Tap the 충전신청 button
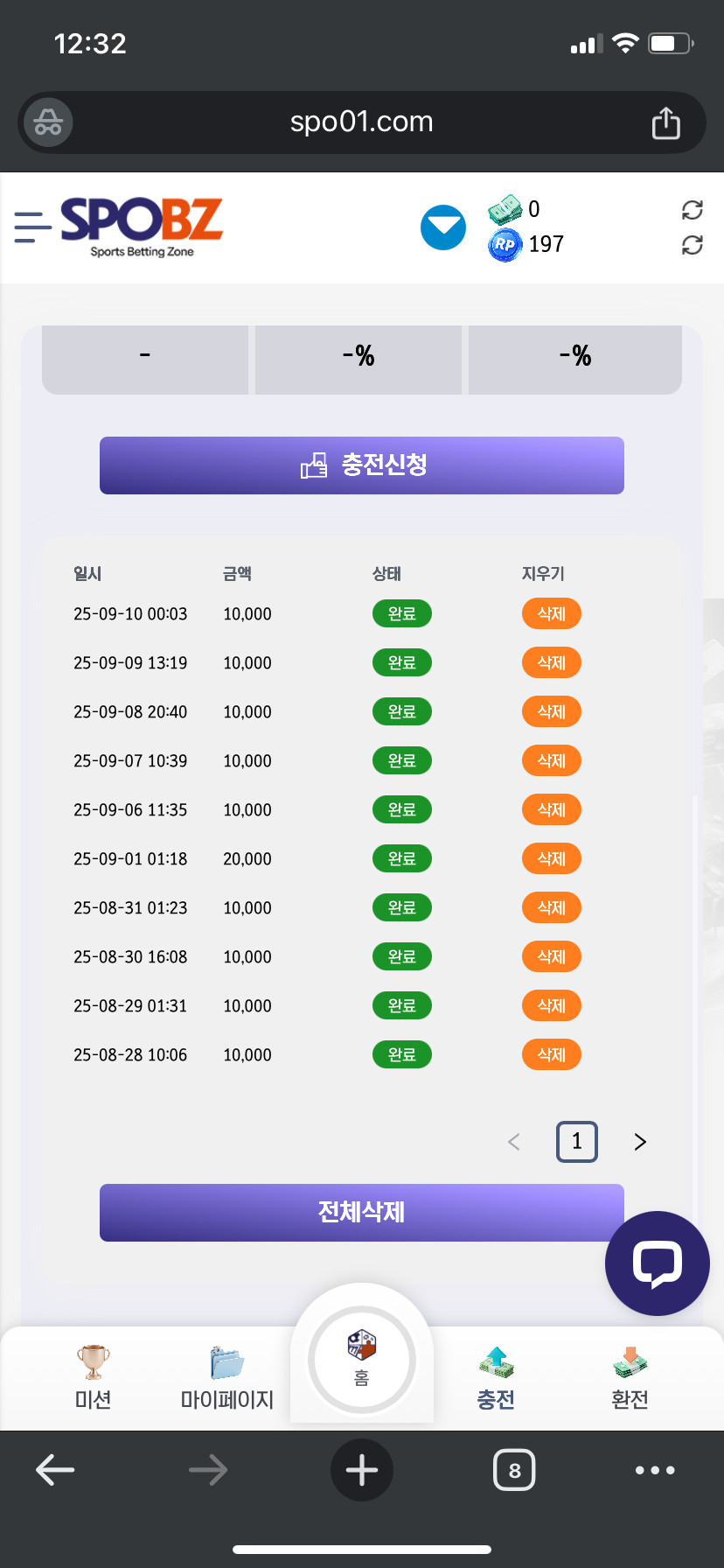The width and height of the screenshot is (724, 1568). click(x=362, y=465)
